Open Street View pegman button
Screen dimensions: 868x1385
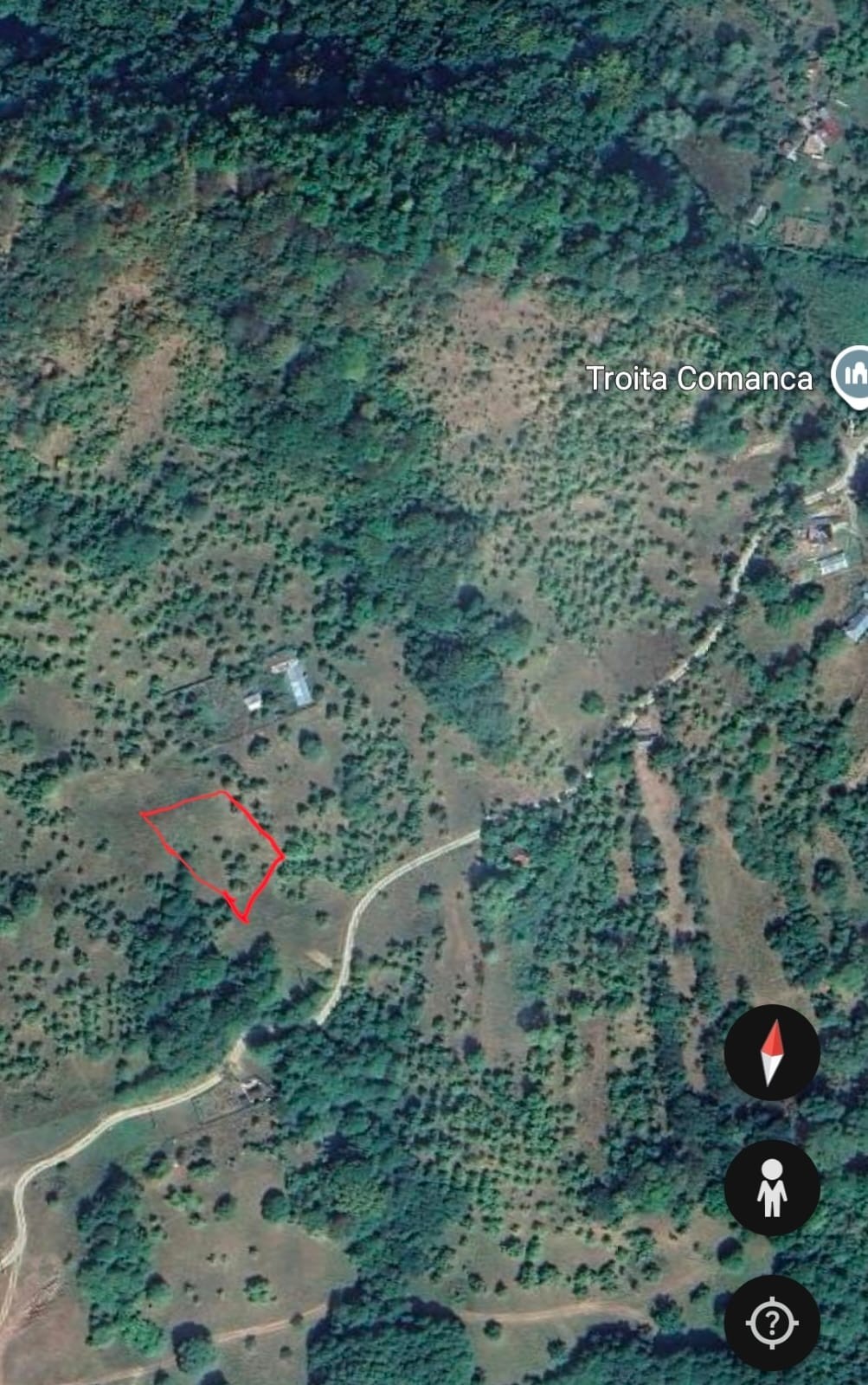pos(771,1187)
